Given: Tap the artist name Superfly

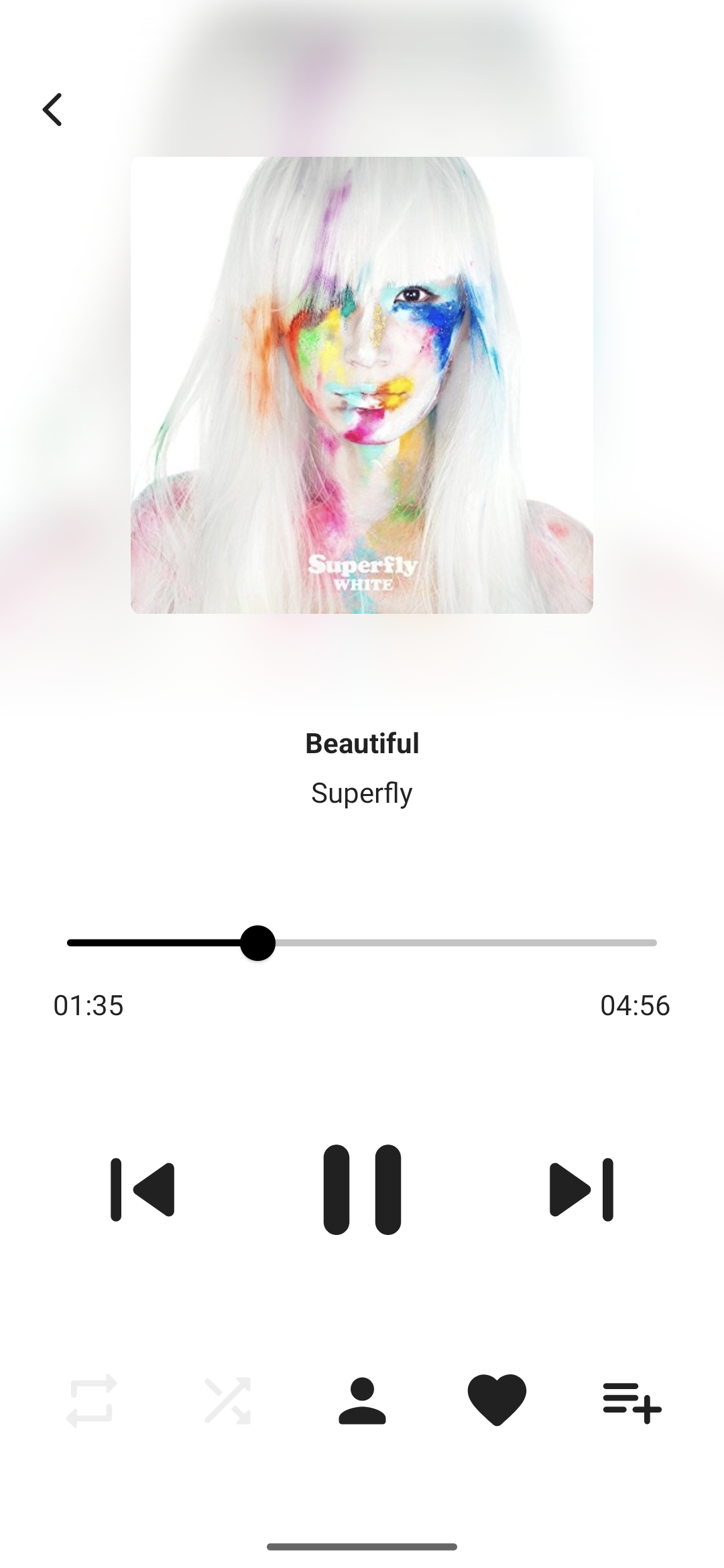Looking at the screenshot, I should [x=362, y=793].
